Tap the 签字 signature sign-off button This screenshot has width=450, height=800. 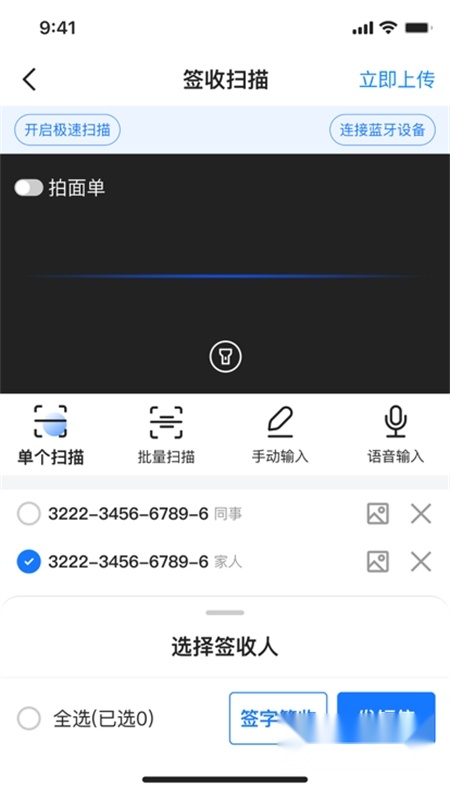278,718
